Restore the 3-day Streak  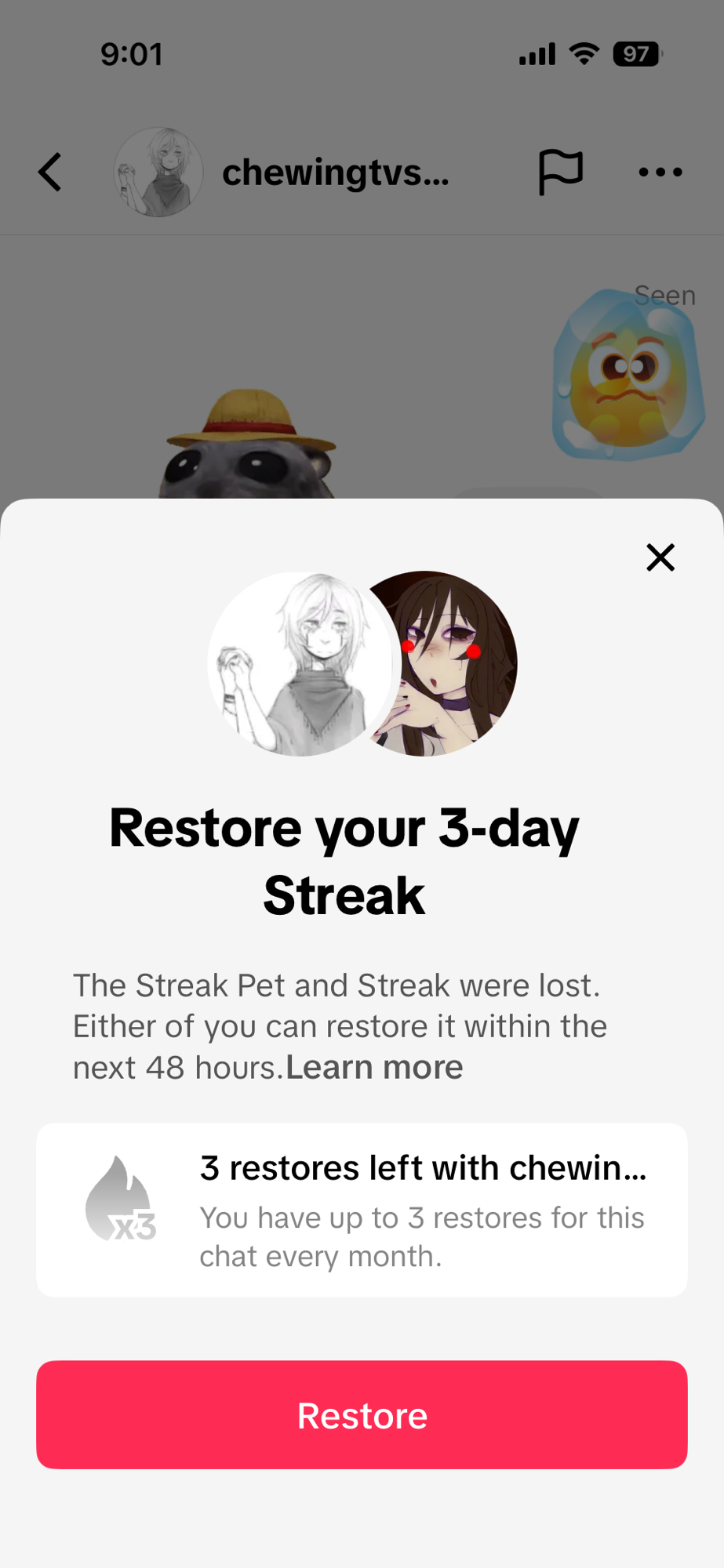362,1415
